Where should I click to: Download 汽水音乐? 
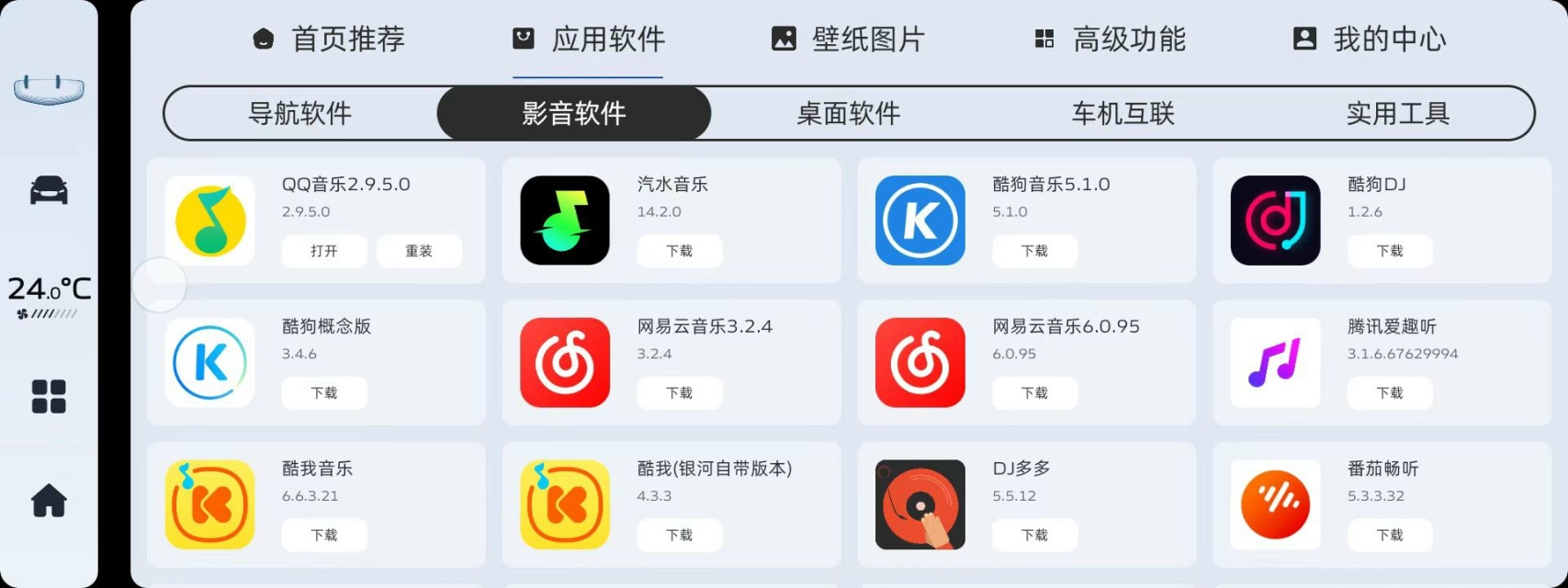pyautogui.click(x=680, y=251)
